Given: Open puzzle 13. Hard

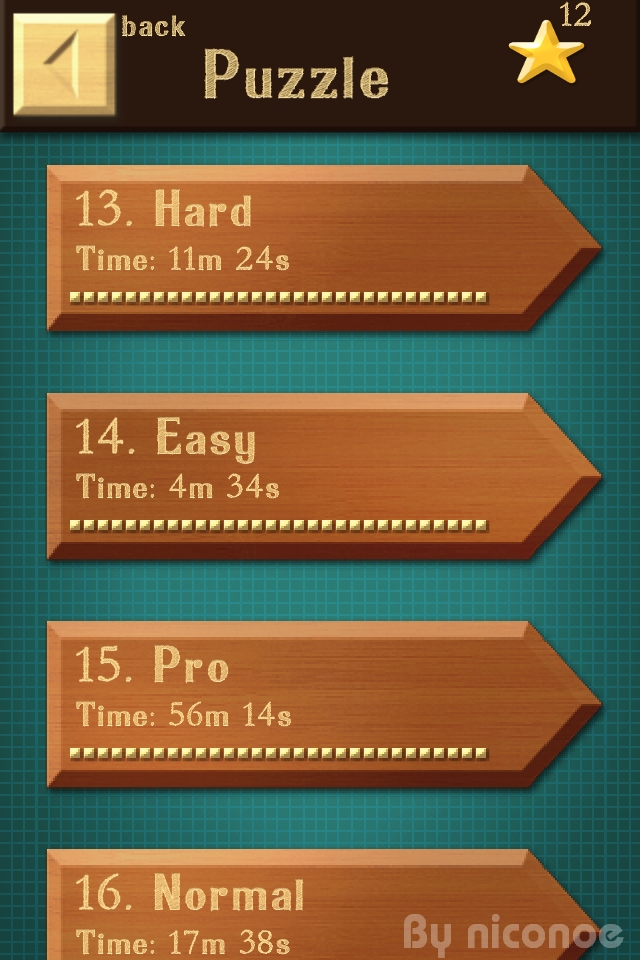Looking at the screenshot, I should tap(300, 247).
